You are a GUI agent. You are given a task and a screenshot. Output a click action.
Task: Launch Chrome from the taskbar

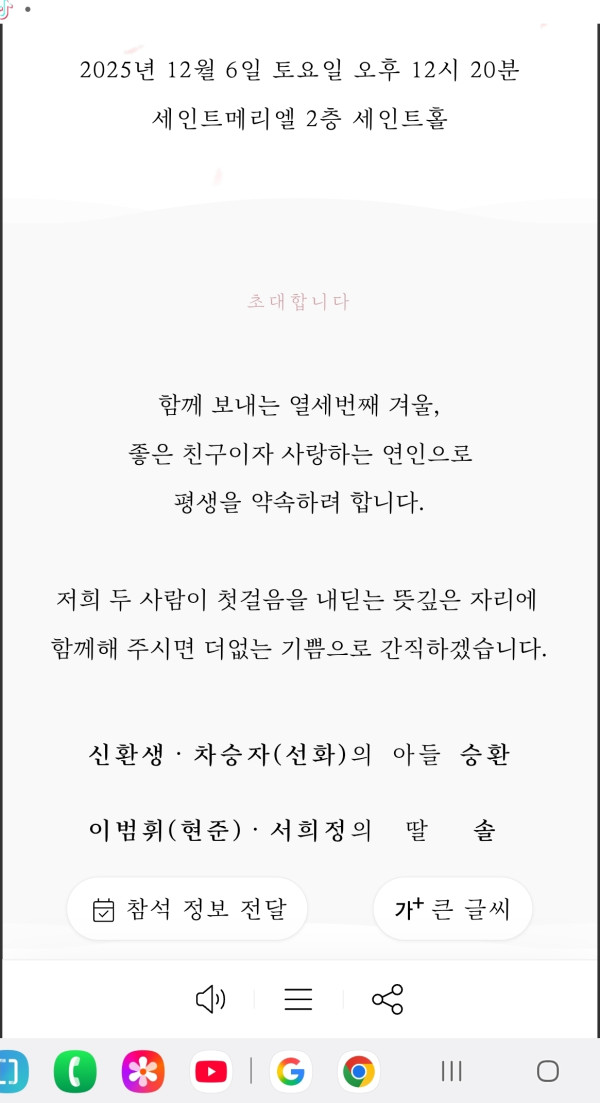click(358, 1072)
